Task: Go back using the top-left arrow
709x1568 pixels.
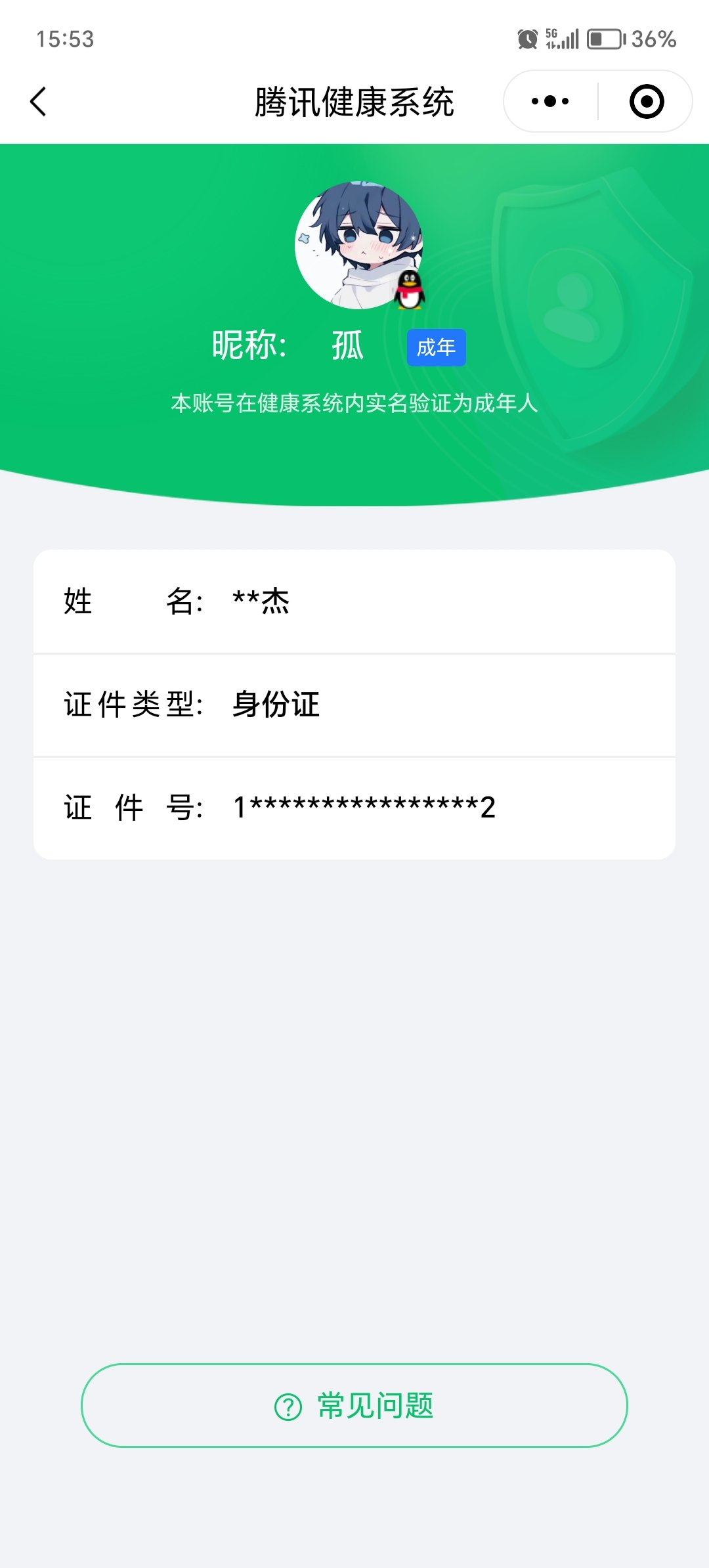Action: (x=39, y=102)
